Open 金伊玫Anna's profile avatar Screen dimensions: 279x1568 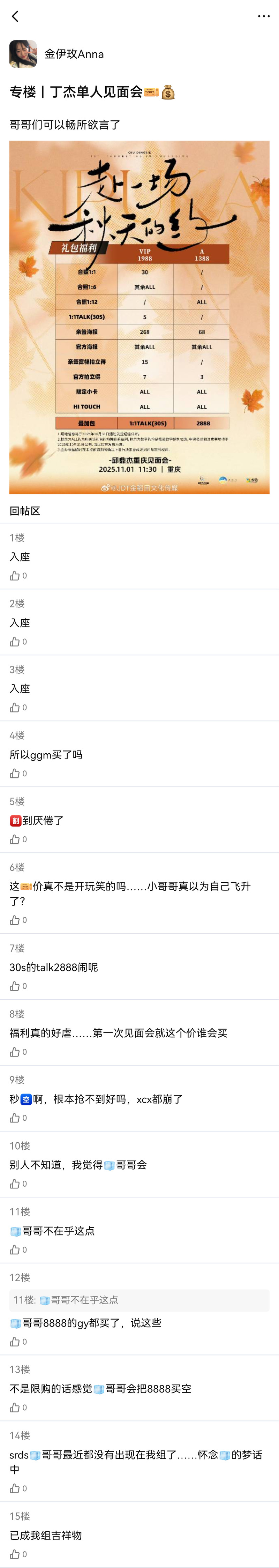(x=23, y=54)
